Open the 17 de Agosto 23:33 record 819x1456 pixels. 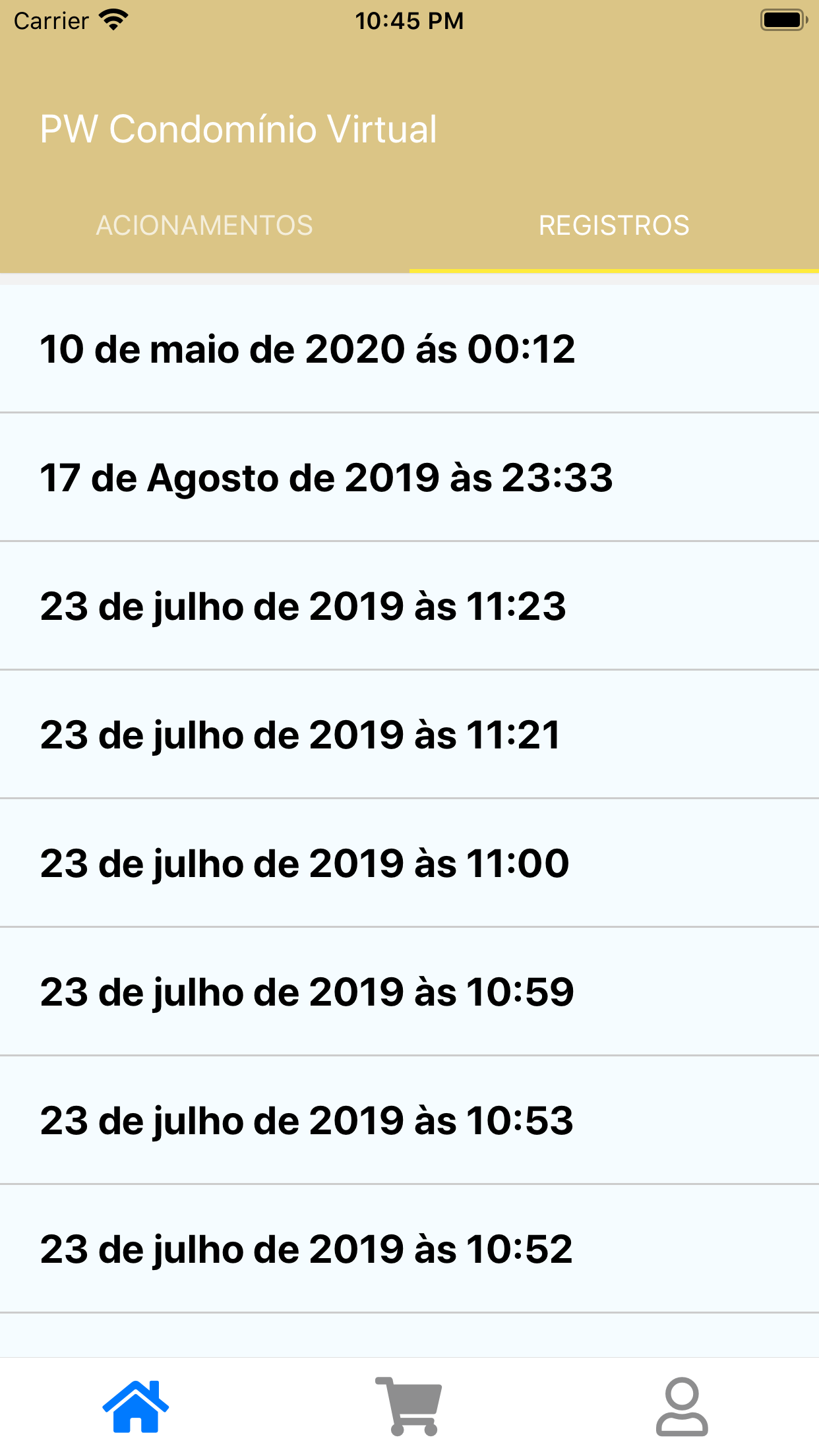pyautogui.click(x=409, y=477)
